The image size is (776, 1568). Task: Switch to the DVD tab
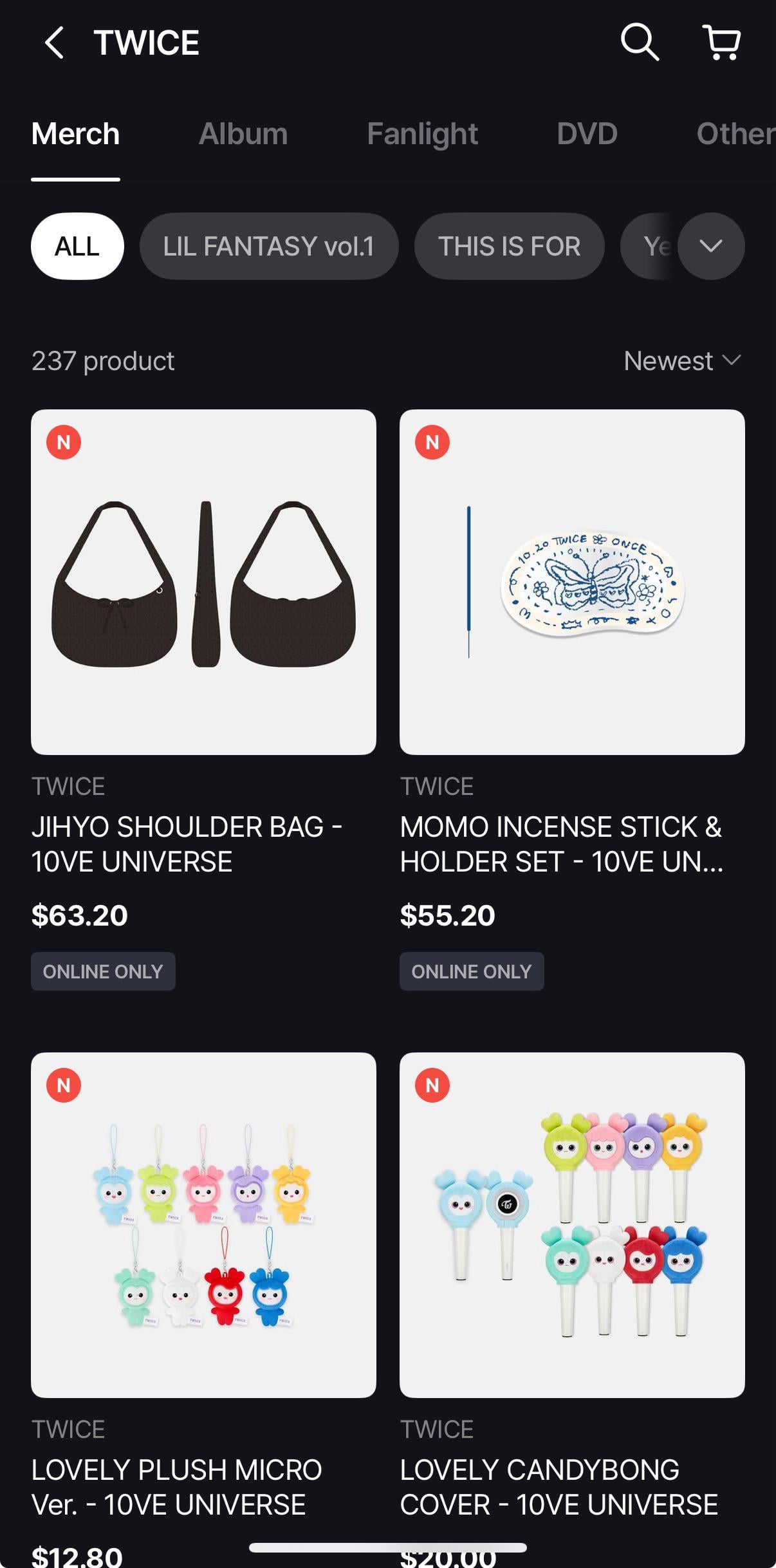tap(586, 134)
